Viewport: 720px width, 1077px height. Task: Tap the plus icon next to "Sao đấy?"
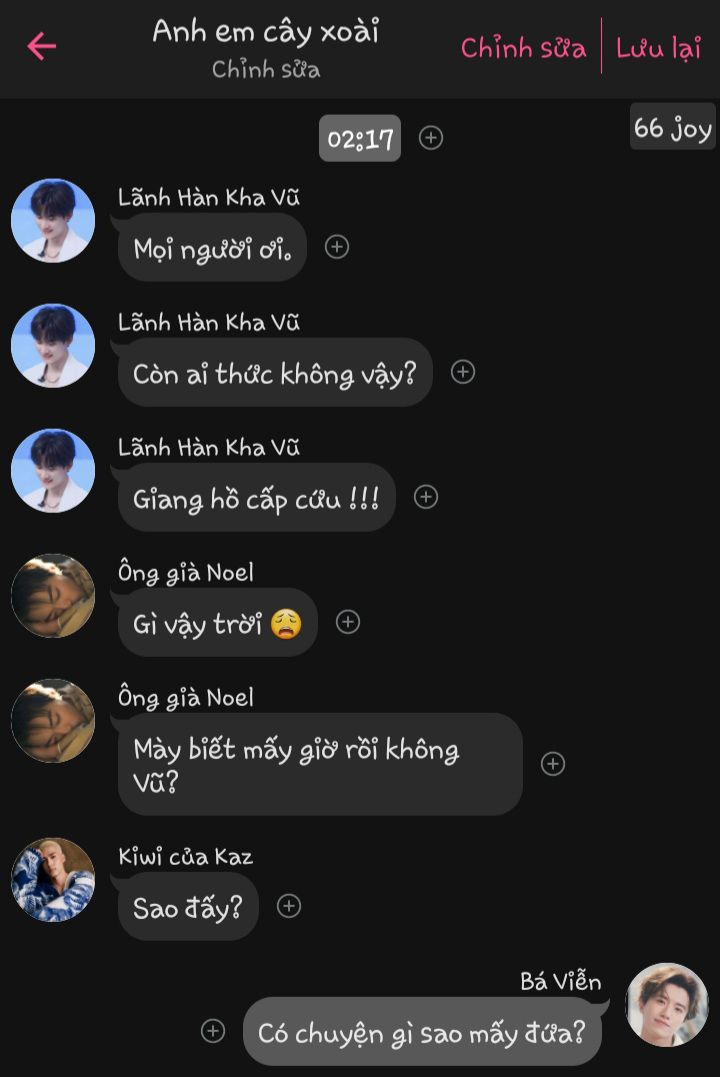tap(289, 906)
